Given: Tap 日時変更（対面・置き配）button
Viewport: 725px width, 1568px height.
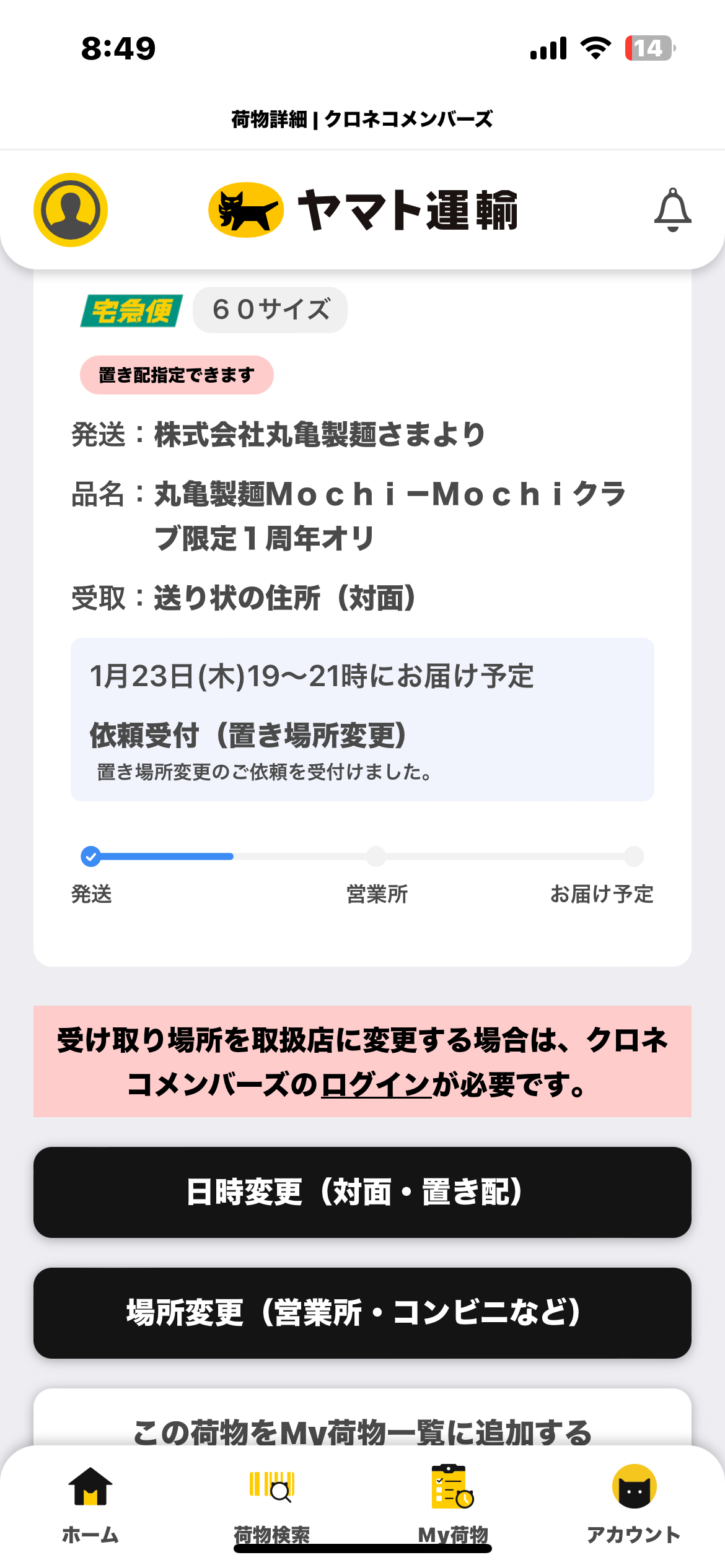Looking at the screenshot, I should 362,1192.
